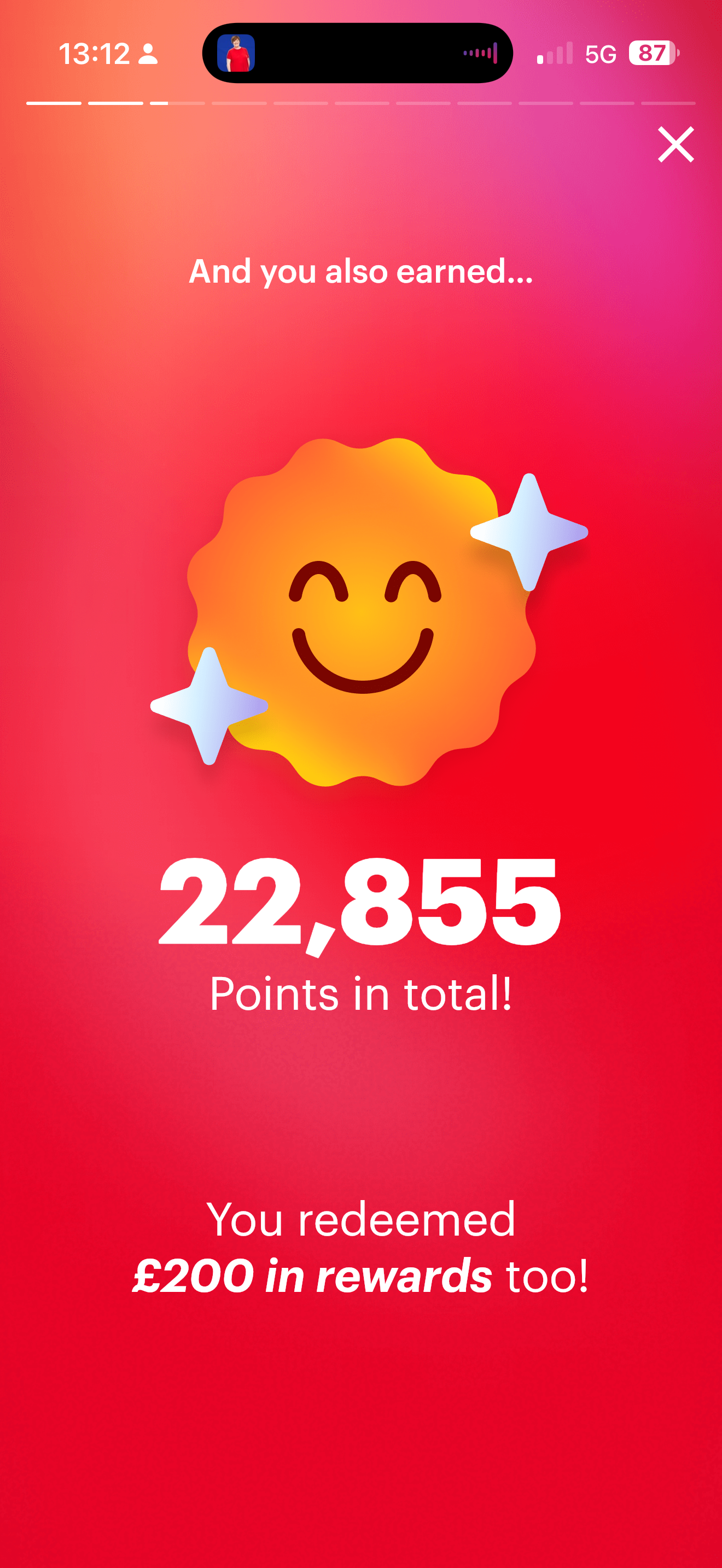
Task: Close the points recap story
Action: (x=676, y=144)
